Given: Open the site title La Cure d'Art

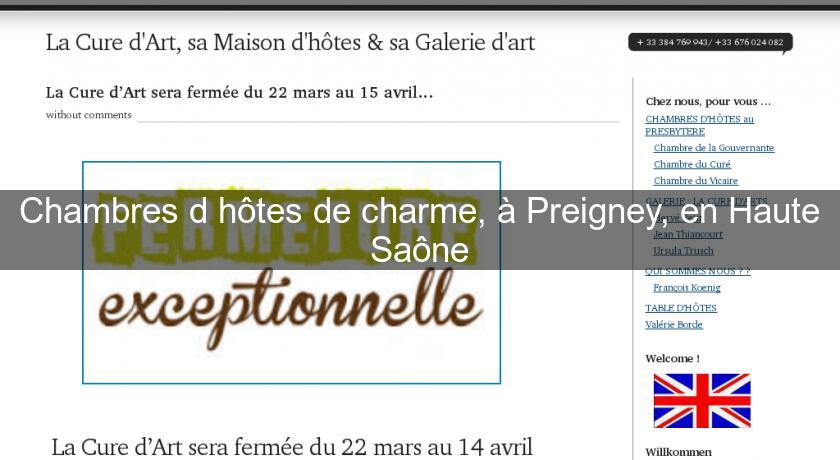Looking at the screenshot, I should [290, 42].
